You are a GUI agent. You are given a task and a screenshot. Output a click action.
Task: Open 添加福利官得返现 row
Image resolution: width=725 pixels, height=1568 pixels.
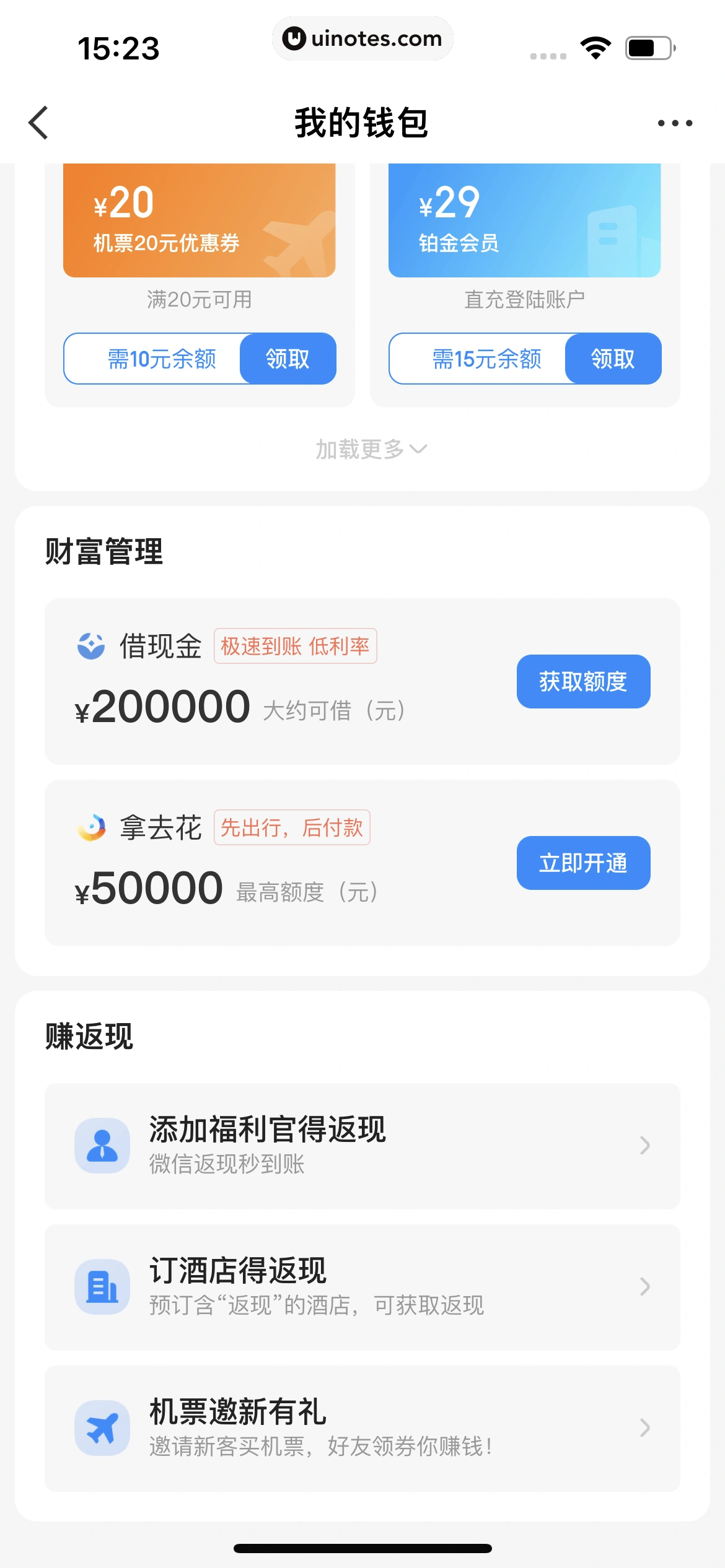(362, 1146)
